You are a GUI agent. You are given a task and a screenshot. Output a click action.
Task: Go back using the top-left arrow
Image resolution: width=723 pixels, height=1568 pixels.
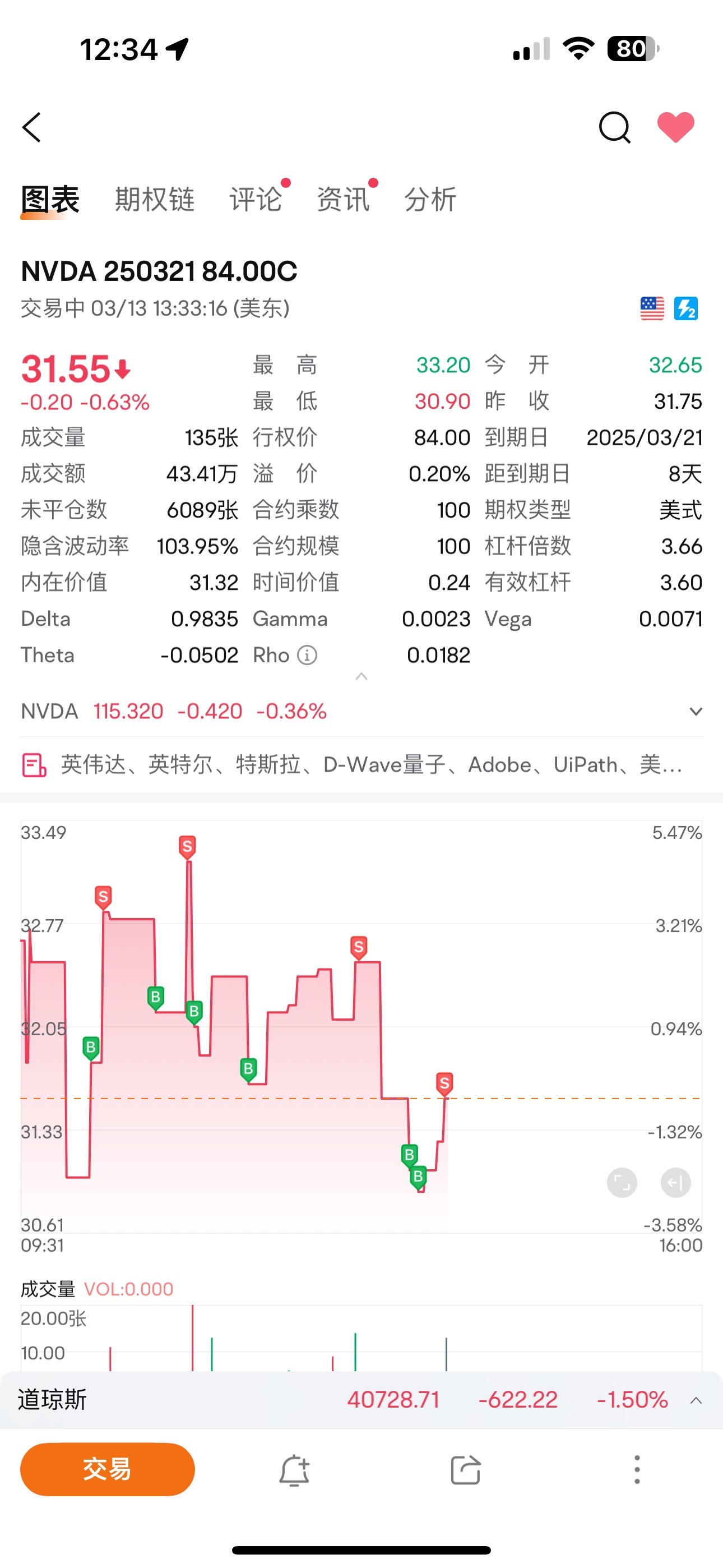(31, 127)
